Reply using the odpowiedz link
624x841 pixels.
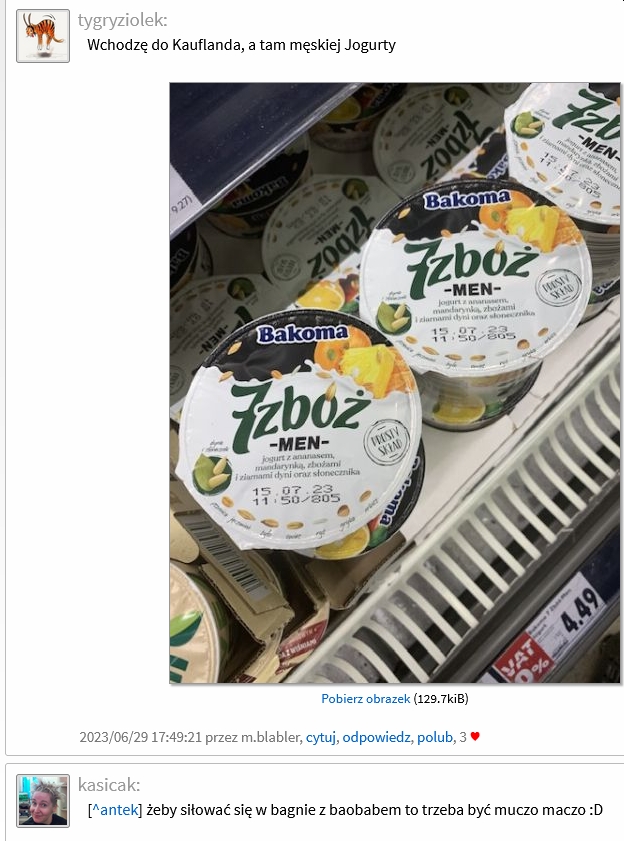click(376, 737)
